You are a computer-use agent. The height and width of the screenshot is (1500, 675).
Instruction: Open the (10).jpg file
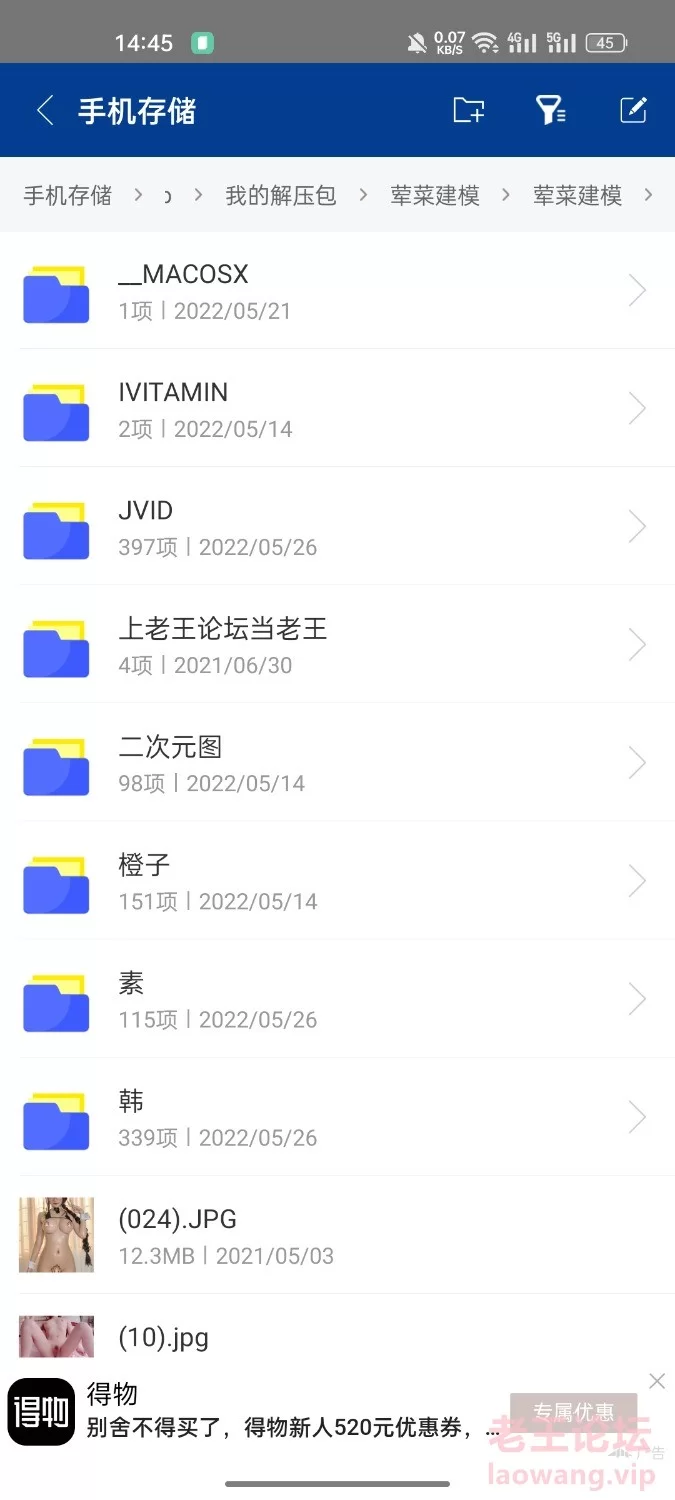pos(337,1332)
